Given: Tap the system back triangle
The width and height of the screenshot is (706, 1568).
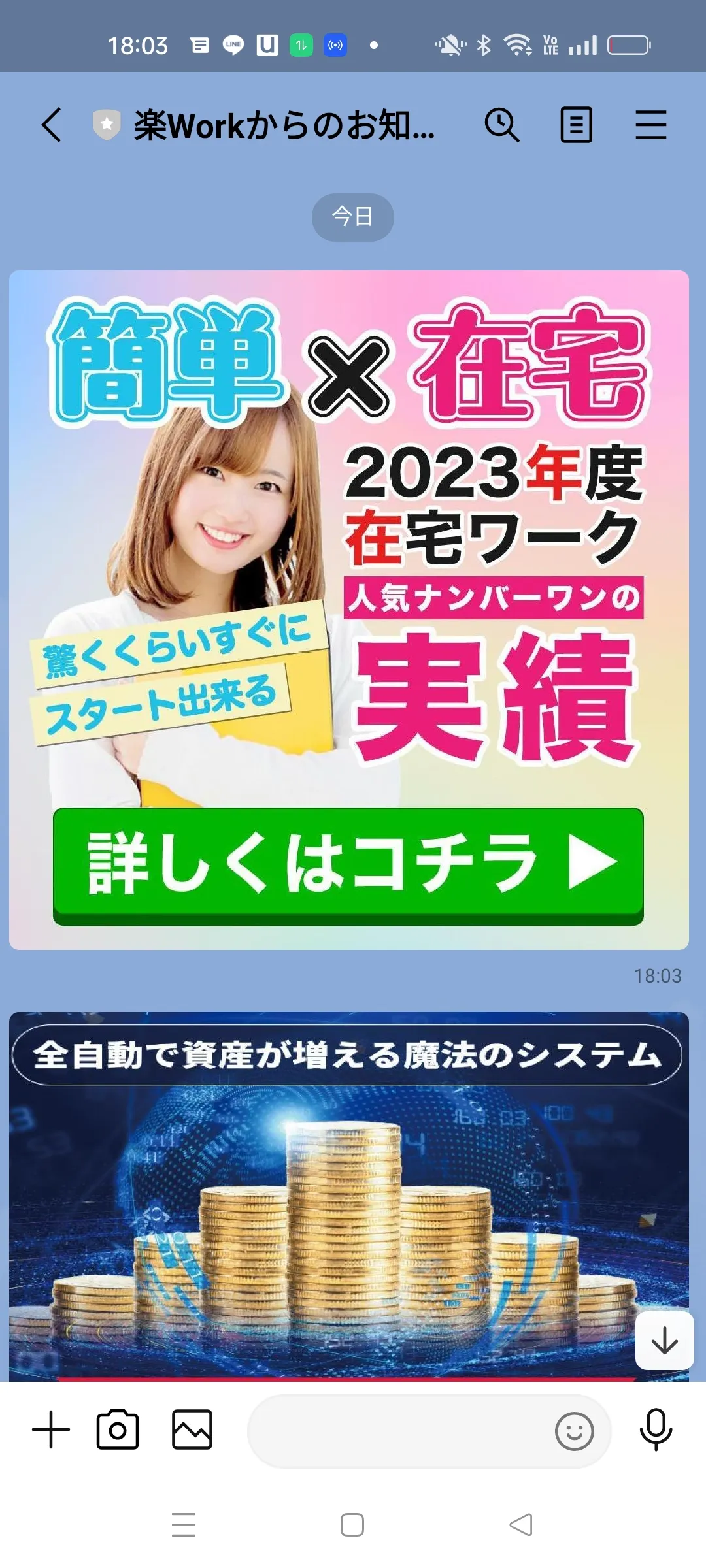Looking at the screenshot, I should pos(521,1525).
